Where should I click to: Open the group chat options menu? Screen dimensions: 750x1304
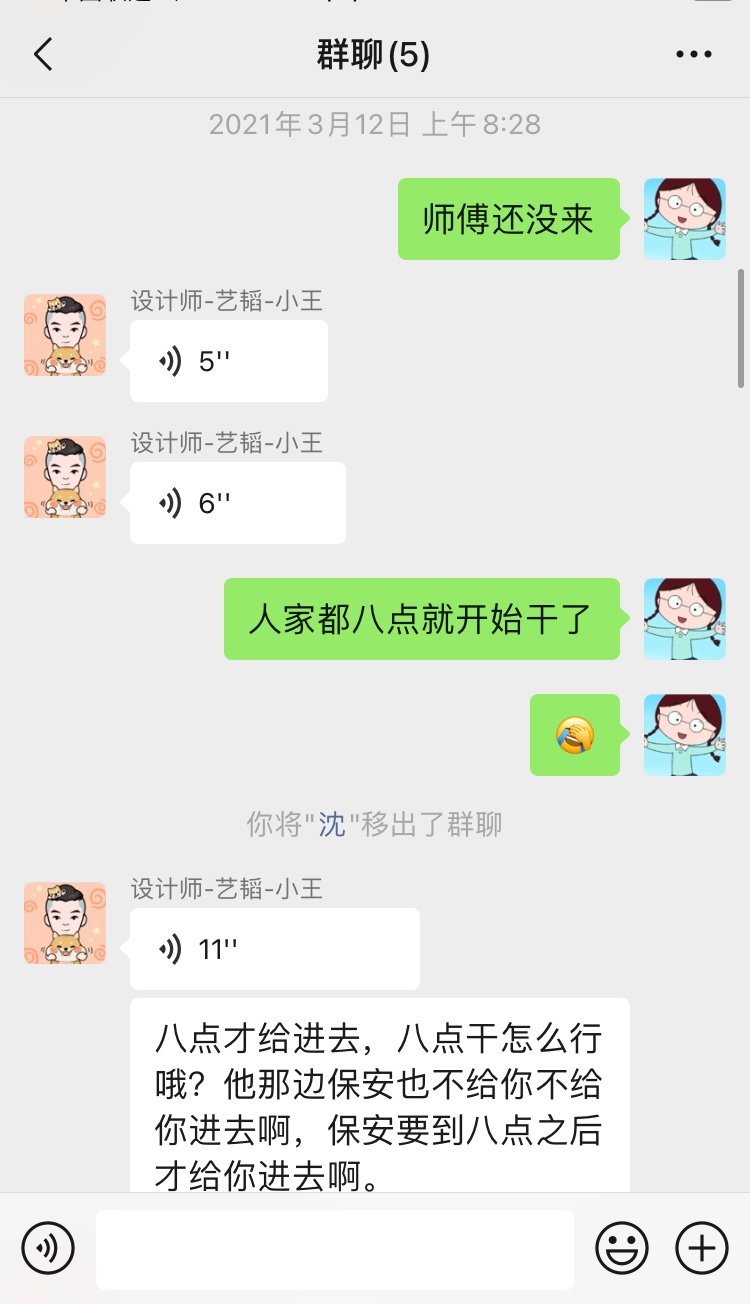694,54
